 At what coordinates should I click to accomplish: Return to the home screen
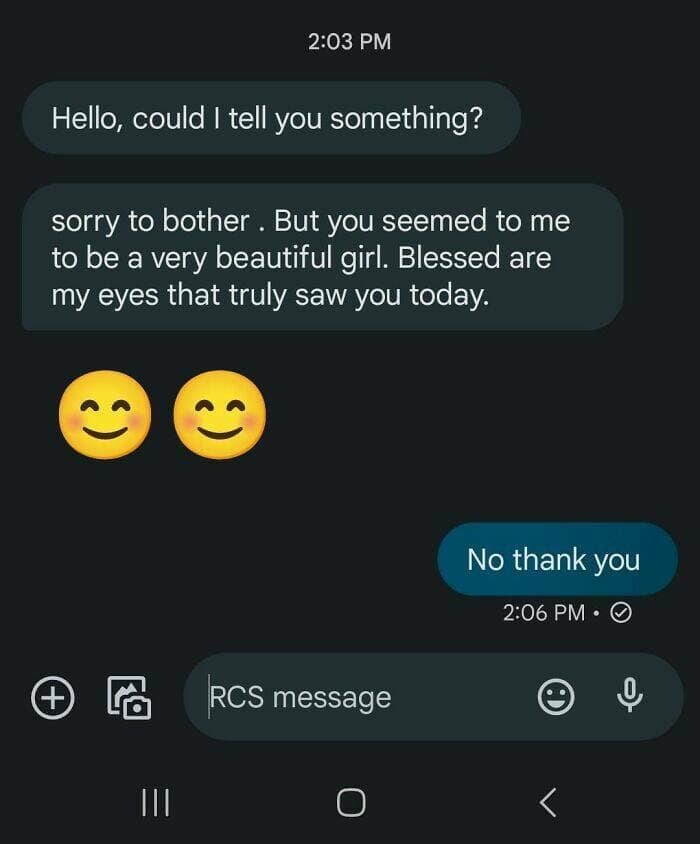351,802
